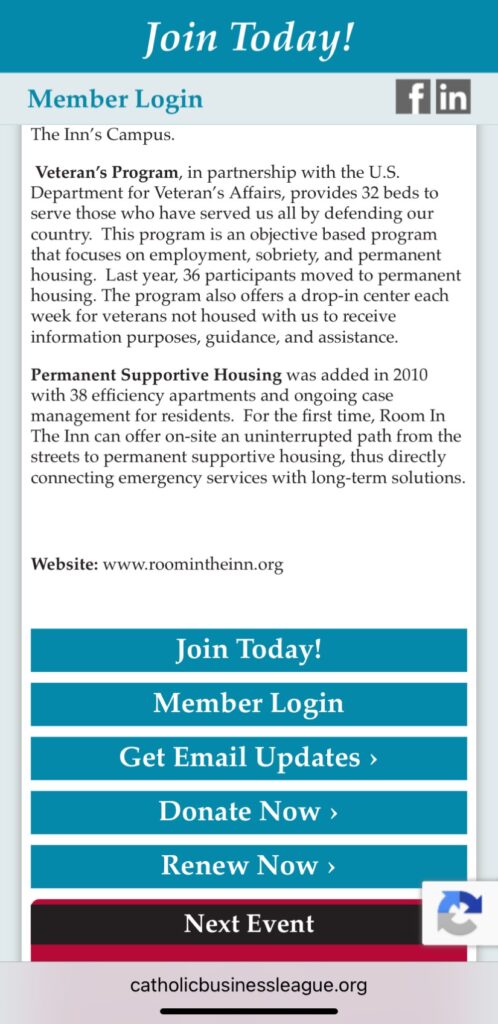Open the Member Login link in header
The height and width of the screenshot is (1024, 498).
click(x=116, y=99)
